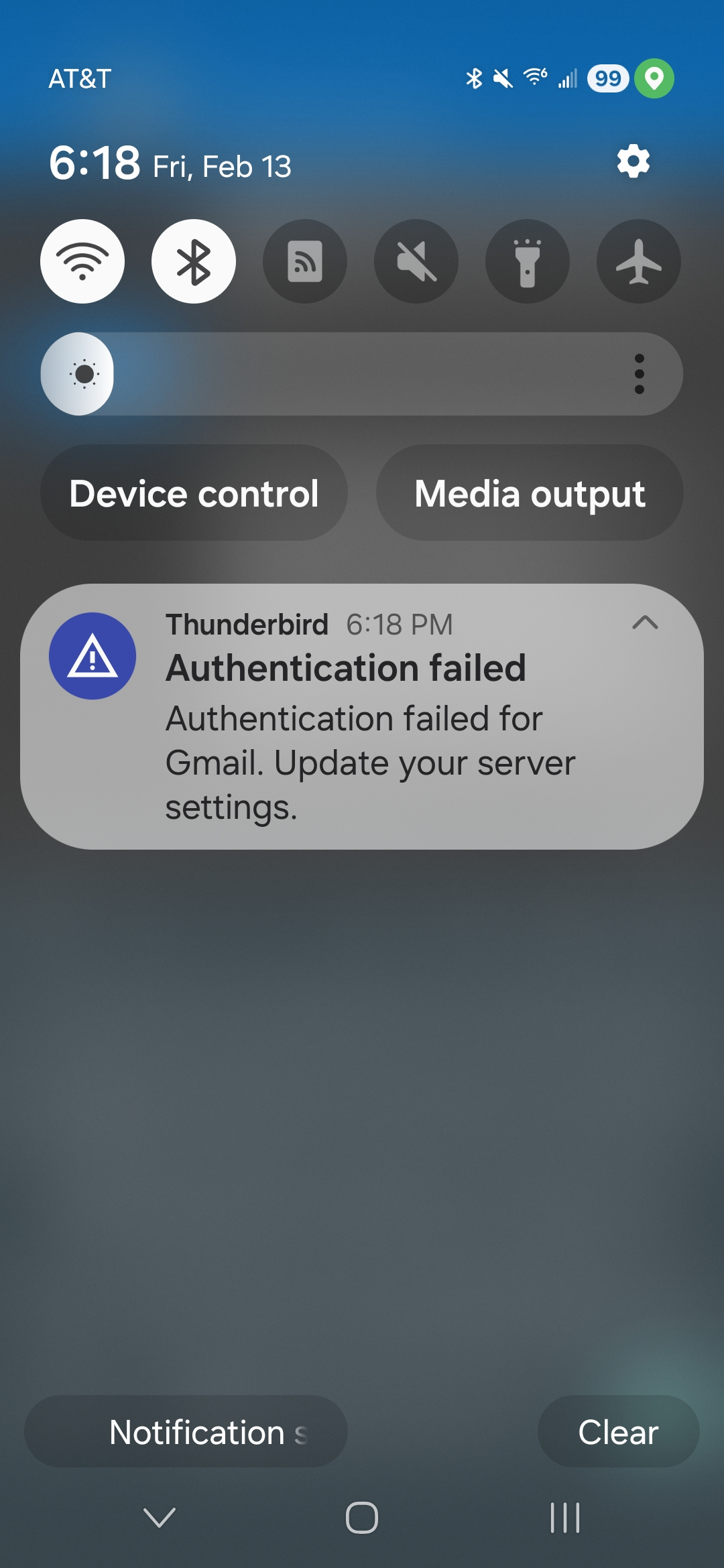Open the recent apps view

pos(564,1518)
